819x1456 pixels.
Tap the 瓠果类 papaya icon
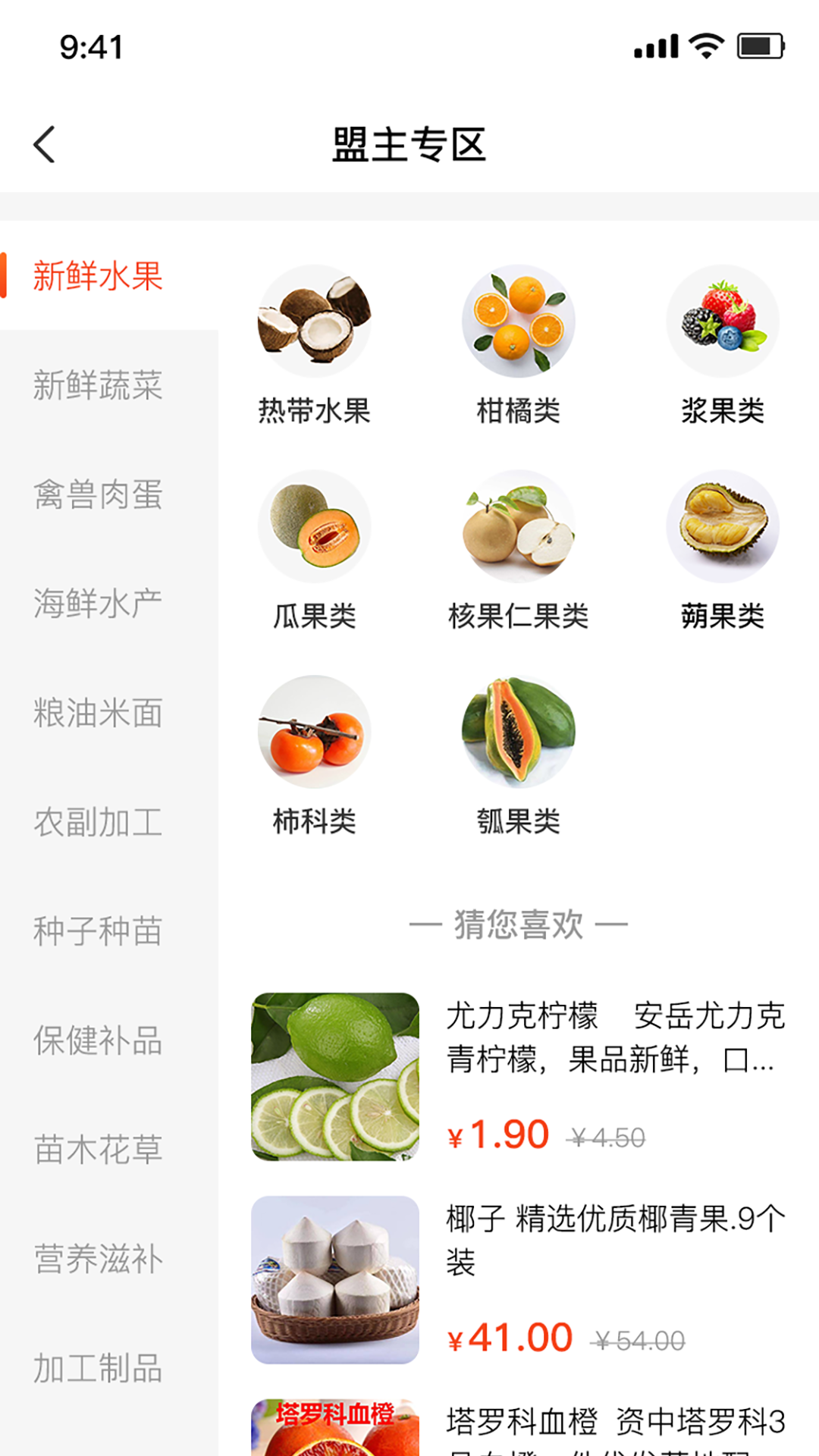[519, 730]
